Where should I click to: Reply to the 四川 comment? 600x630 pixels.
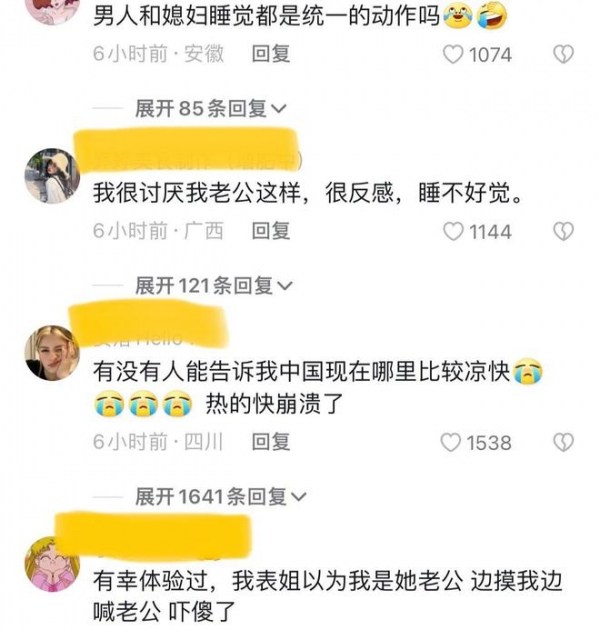(x=270, y=442)
